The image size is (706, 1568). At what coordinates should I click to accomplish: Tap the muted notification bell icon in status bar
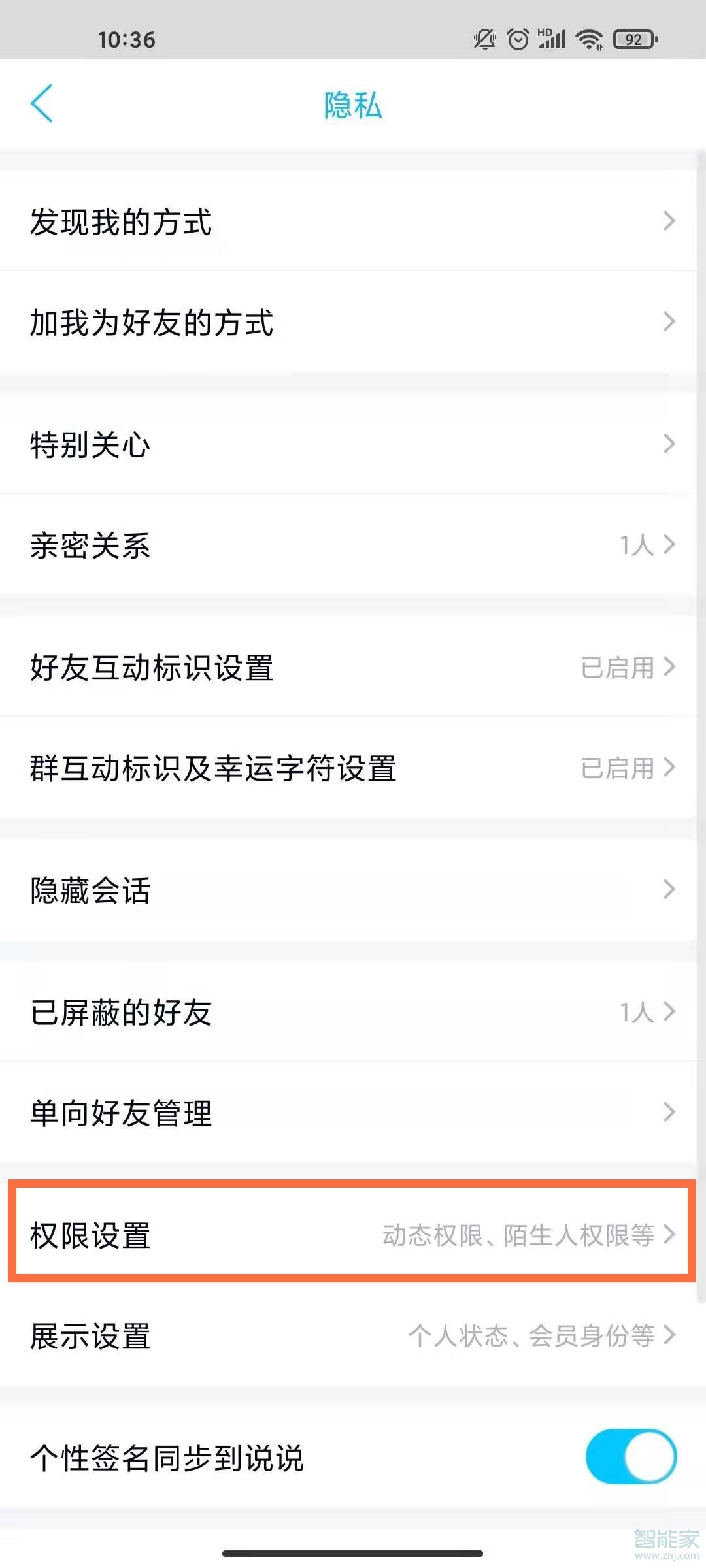click(x=482, y=39)
